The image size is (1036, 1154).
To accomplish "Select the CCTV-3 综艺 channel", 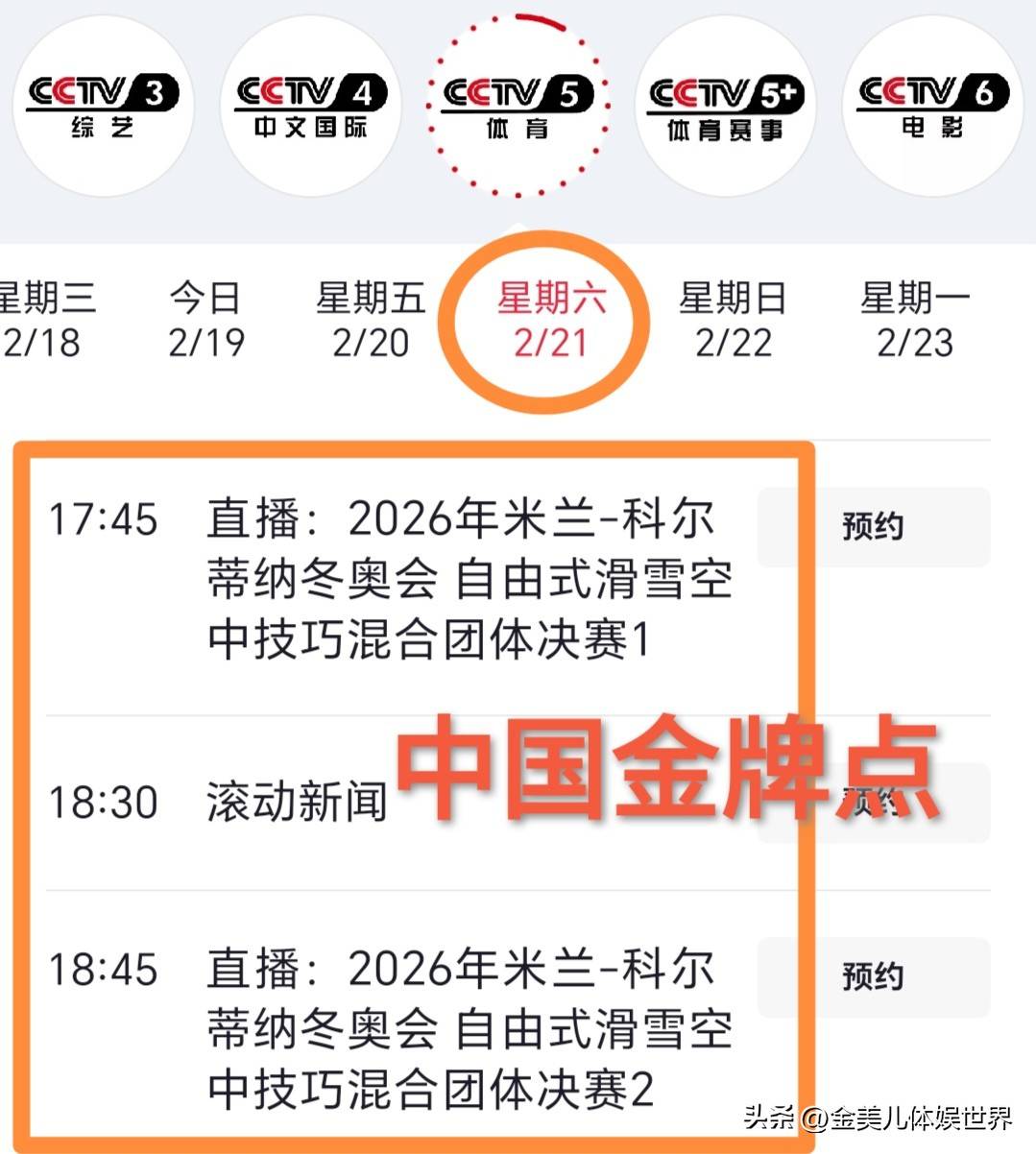I will 103,106.
